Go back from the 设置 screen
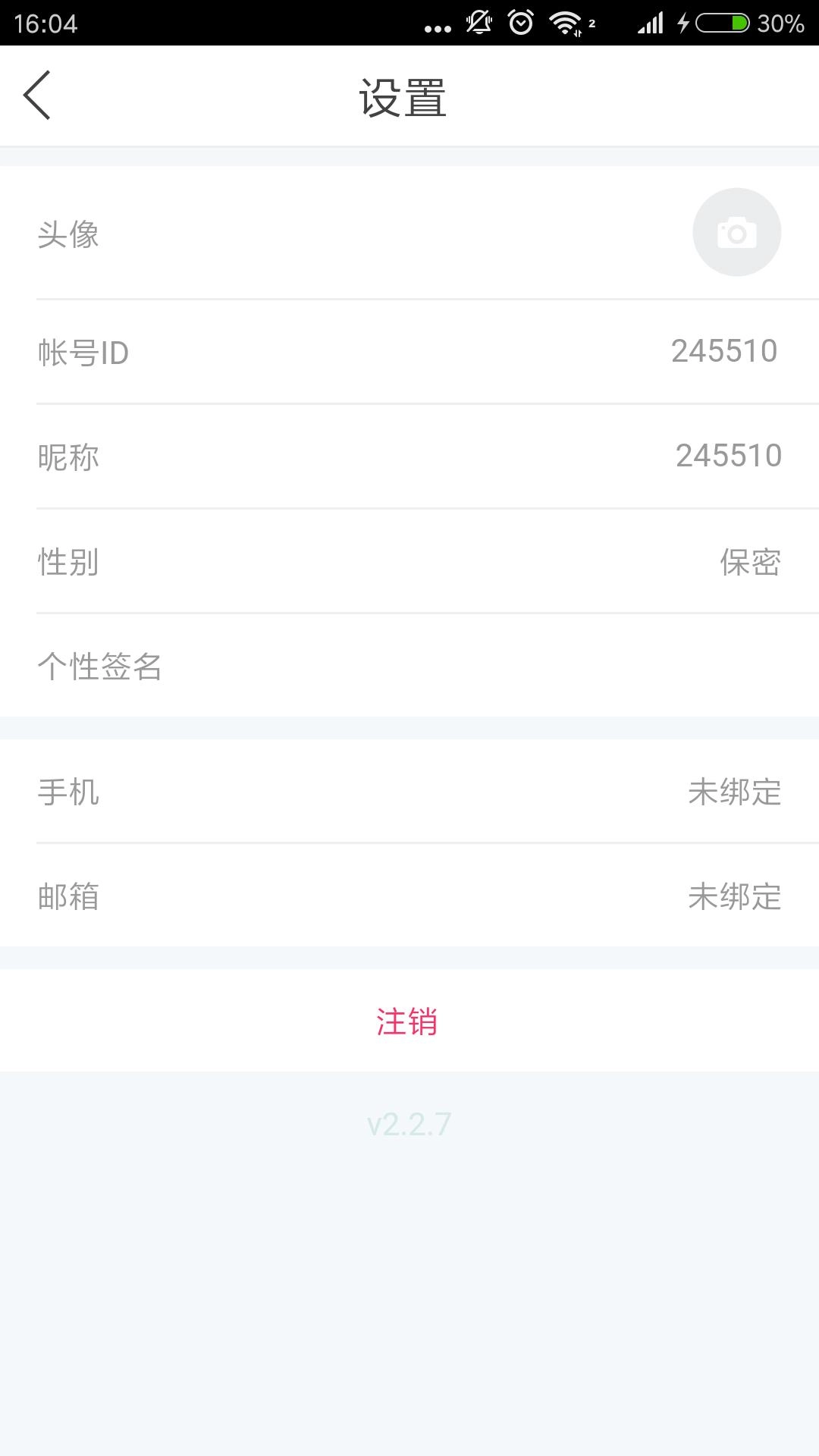The height and width of the screenshot is (1456, 819). [38, 96]
